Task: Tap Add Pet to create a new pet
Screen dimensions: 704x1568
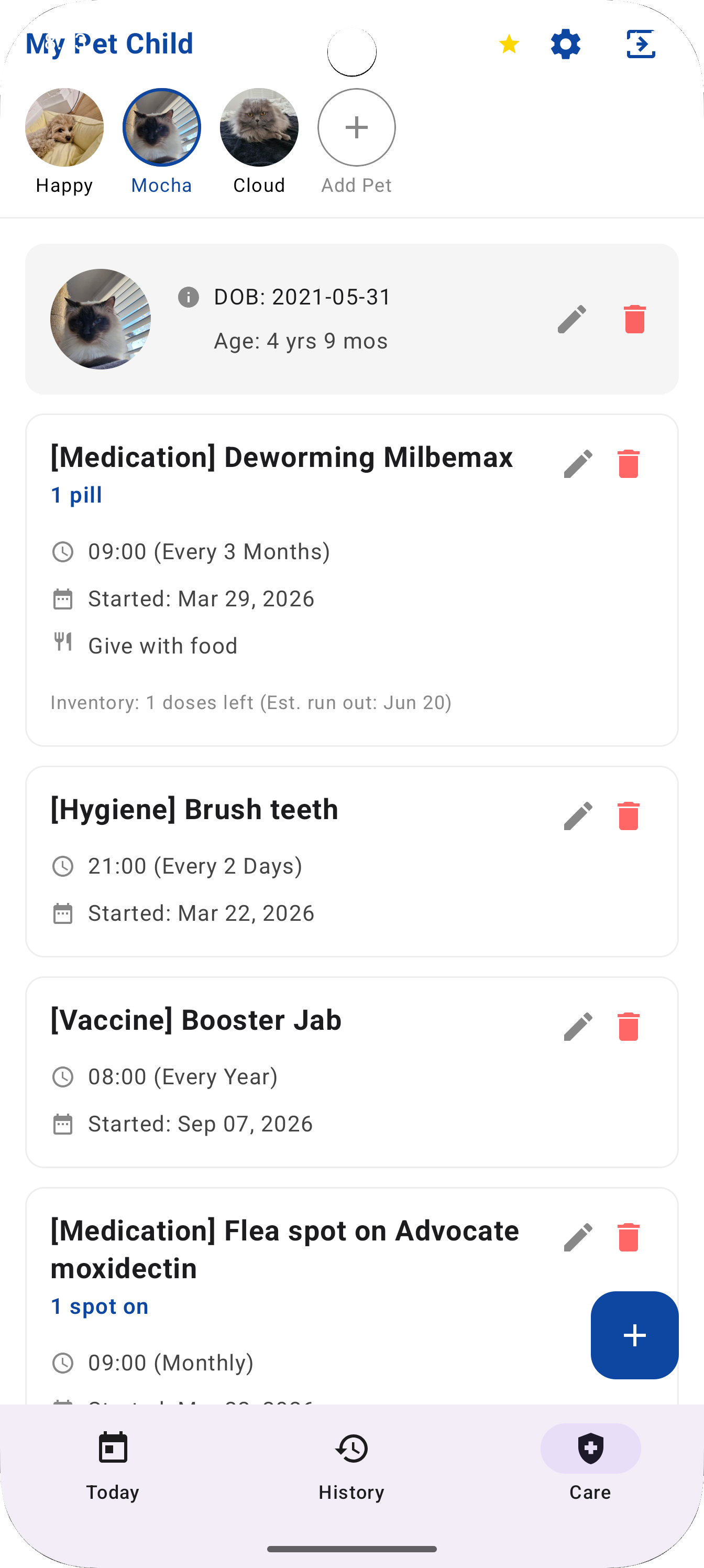Action: coord(357,127)
